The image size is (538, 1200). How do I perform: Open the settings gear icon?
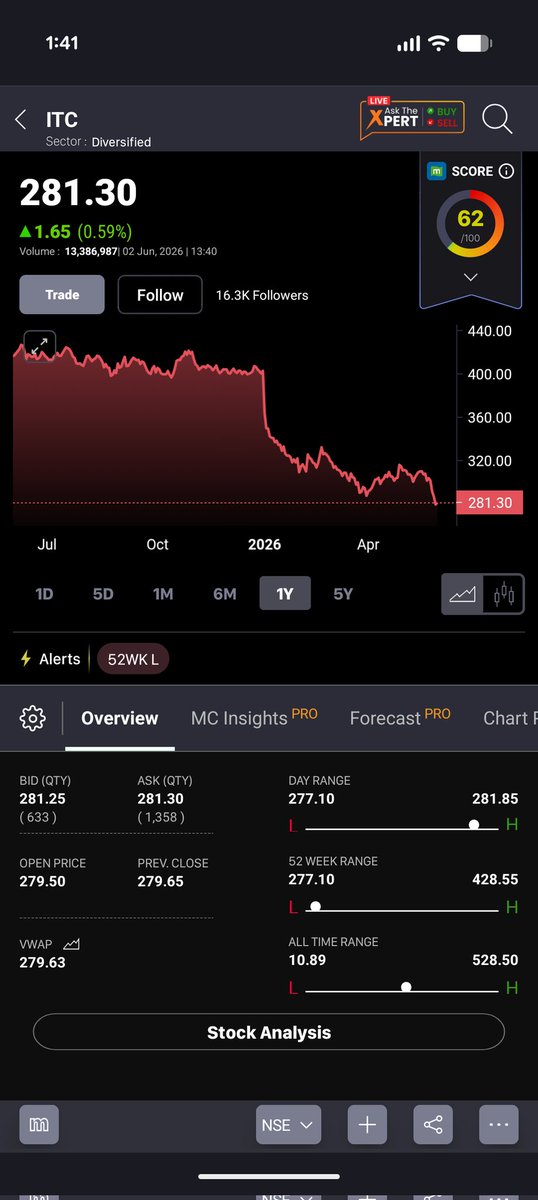coord(33,718)
